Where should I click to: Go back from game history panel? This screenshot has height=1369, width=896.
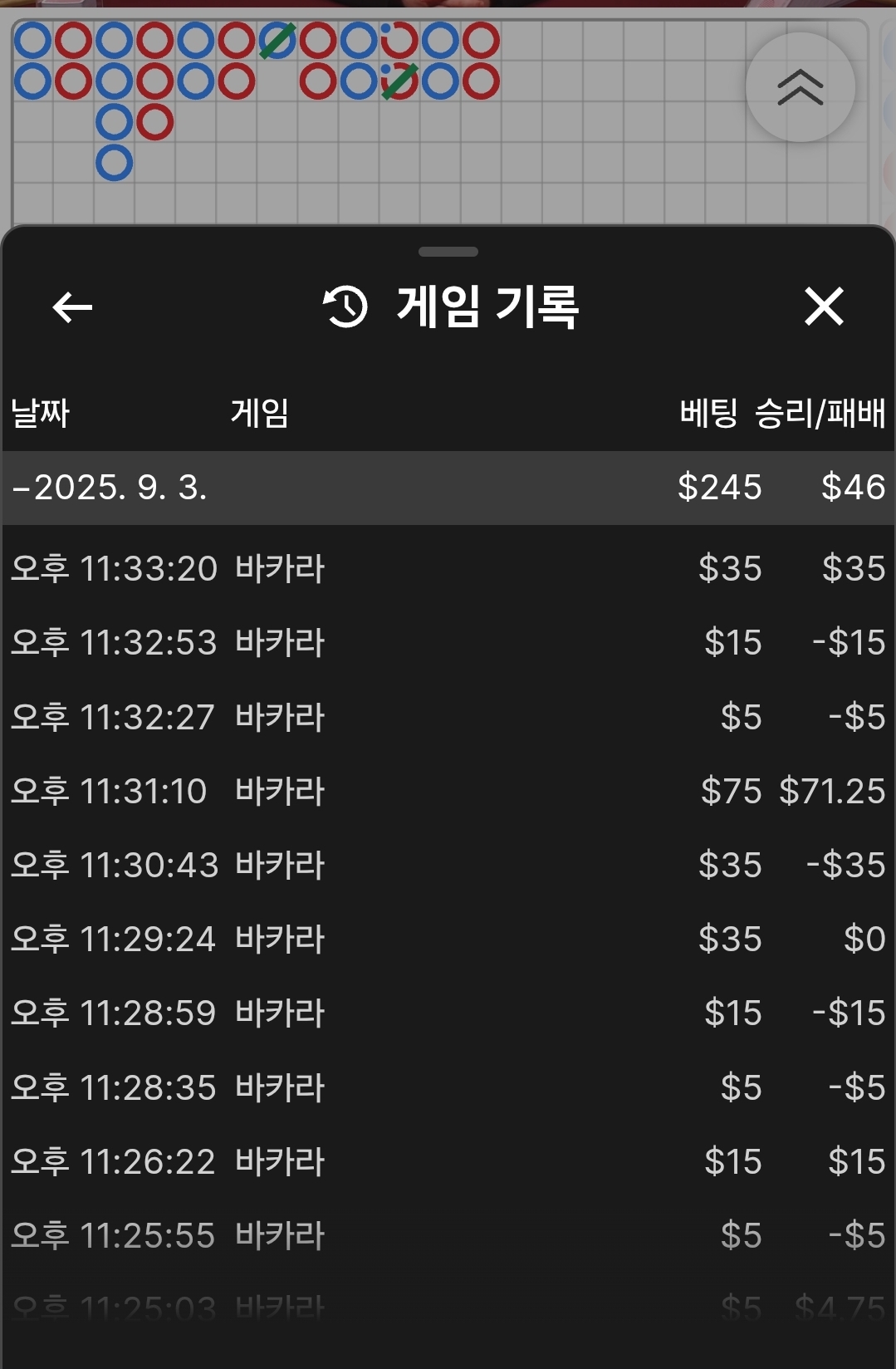72,307
